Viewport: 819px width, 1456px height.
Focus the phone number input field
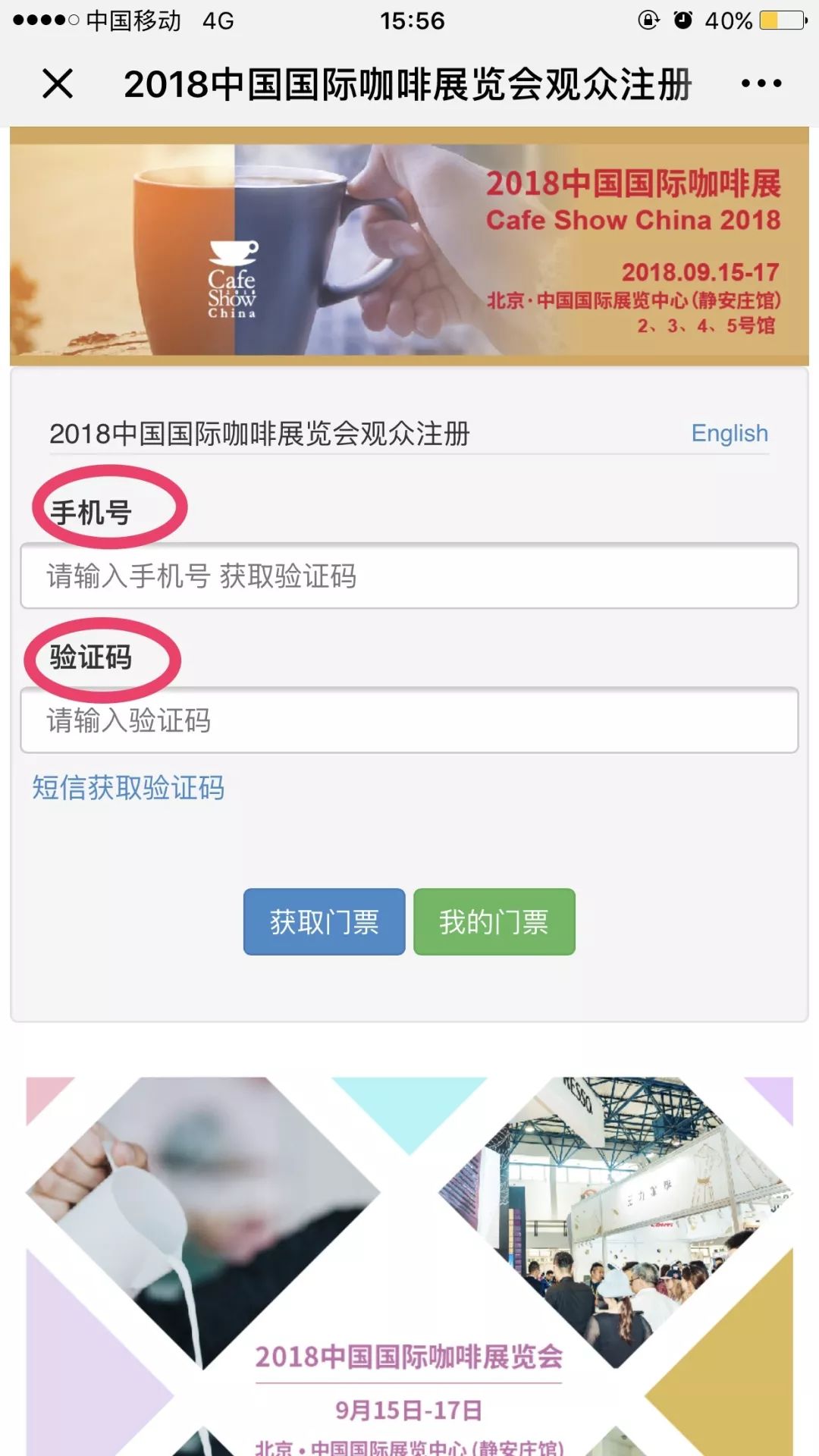tap(409, 576)
